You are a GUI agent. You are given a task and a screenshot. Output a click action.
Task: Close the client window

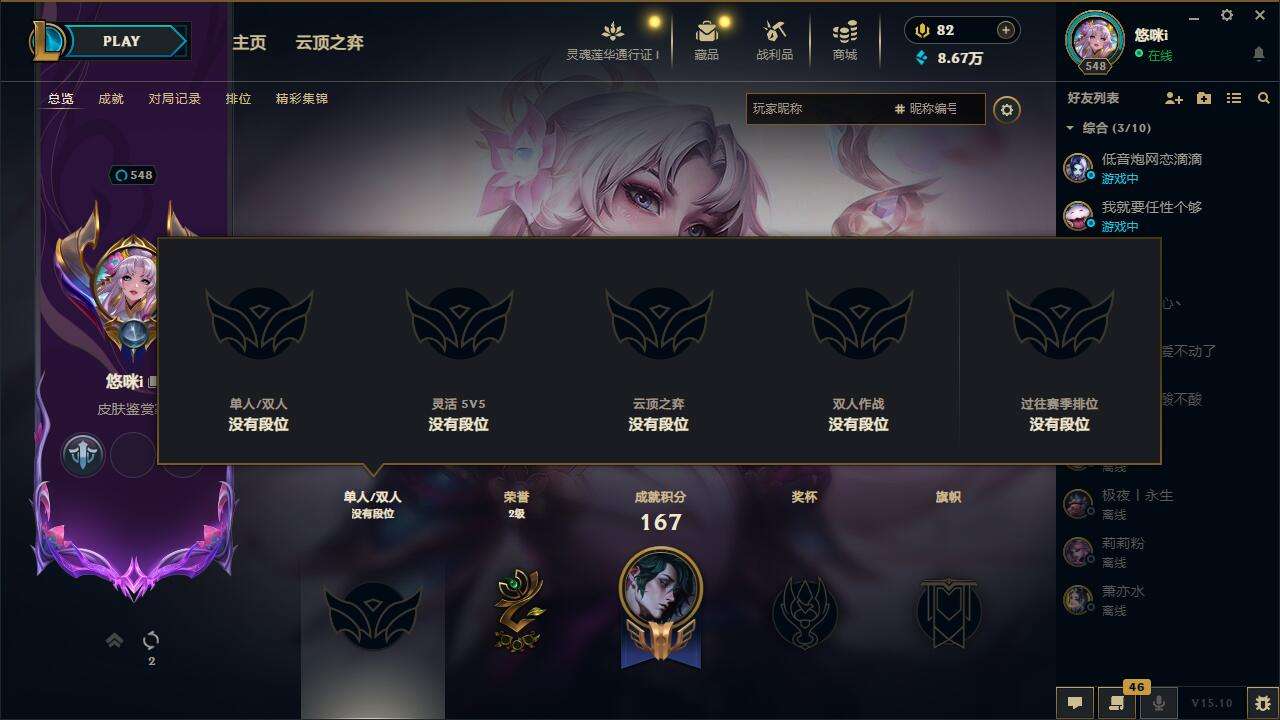tap(1260, 15)
